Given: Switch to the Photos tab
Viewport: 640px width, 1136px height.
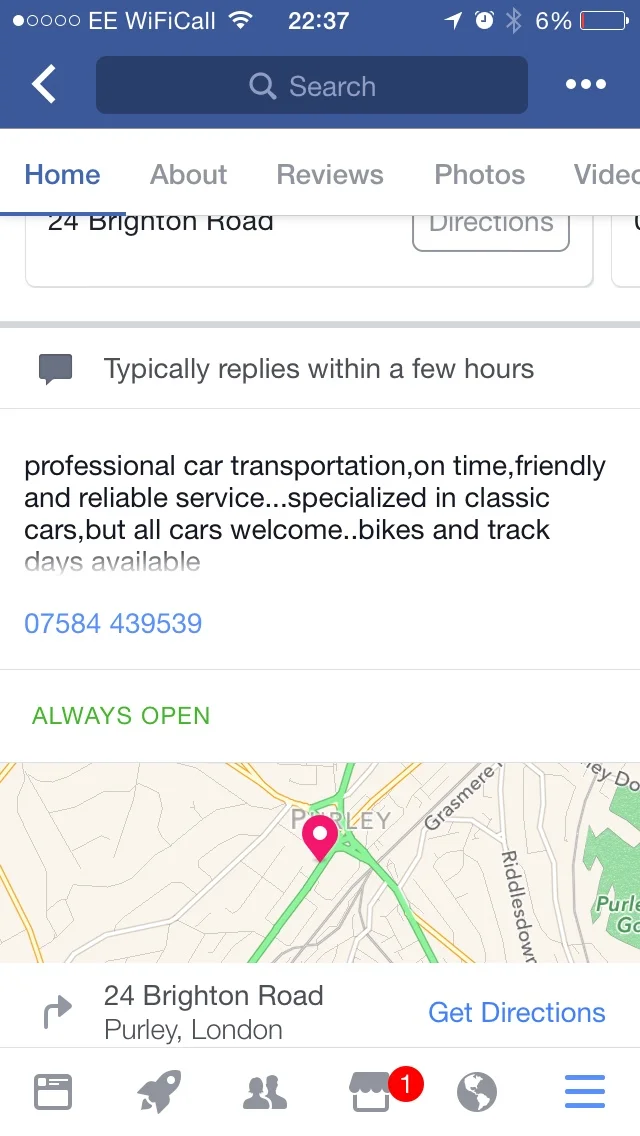Looking at the screenshot, I should click(x=479, y=175).
